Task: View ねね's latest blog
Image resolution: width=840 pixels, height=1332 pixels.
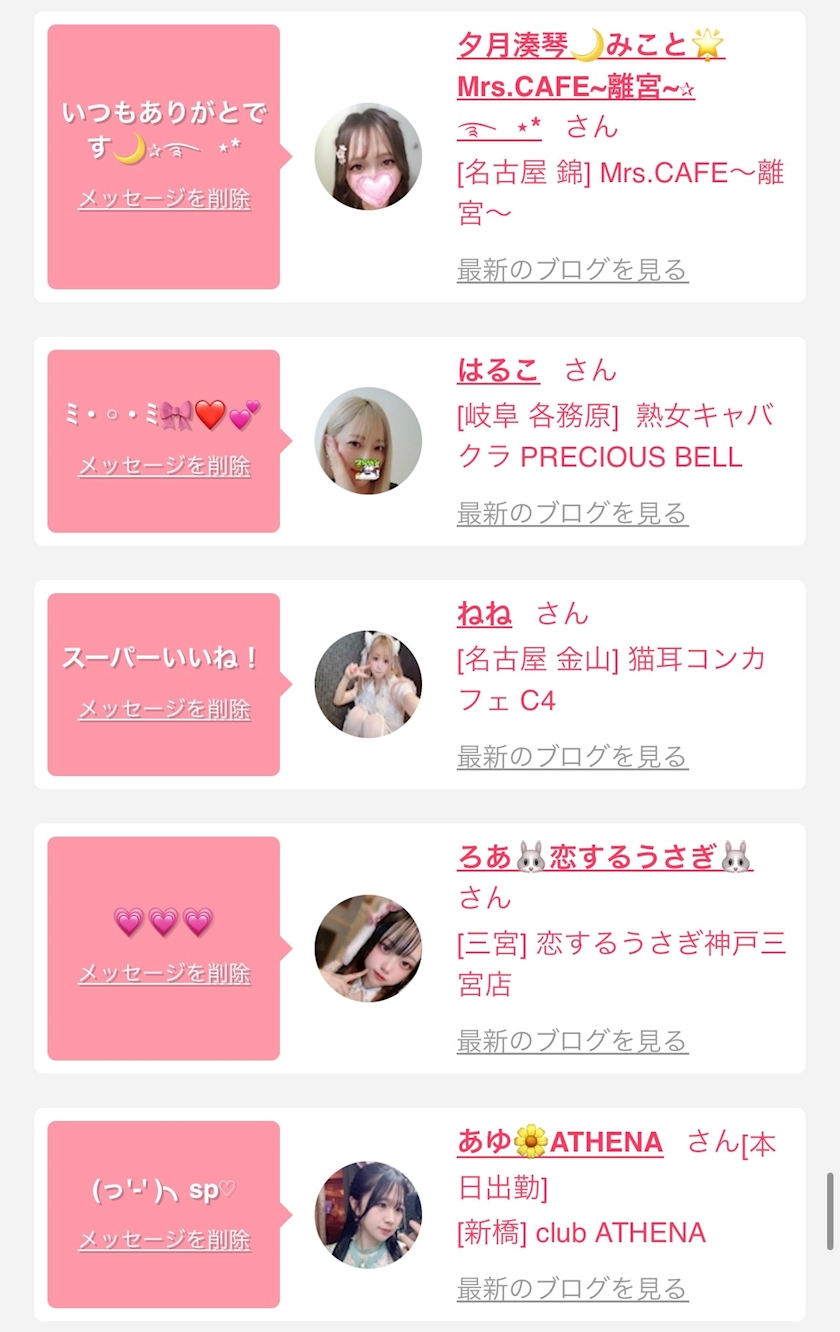Action: (x=572, y=756)
